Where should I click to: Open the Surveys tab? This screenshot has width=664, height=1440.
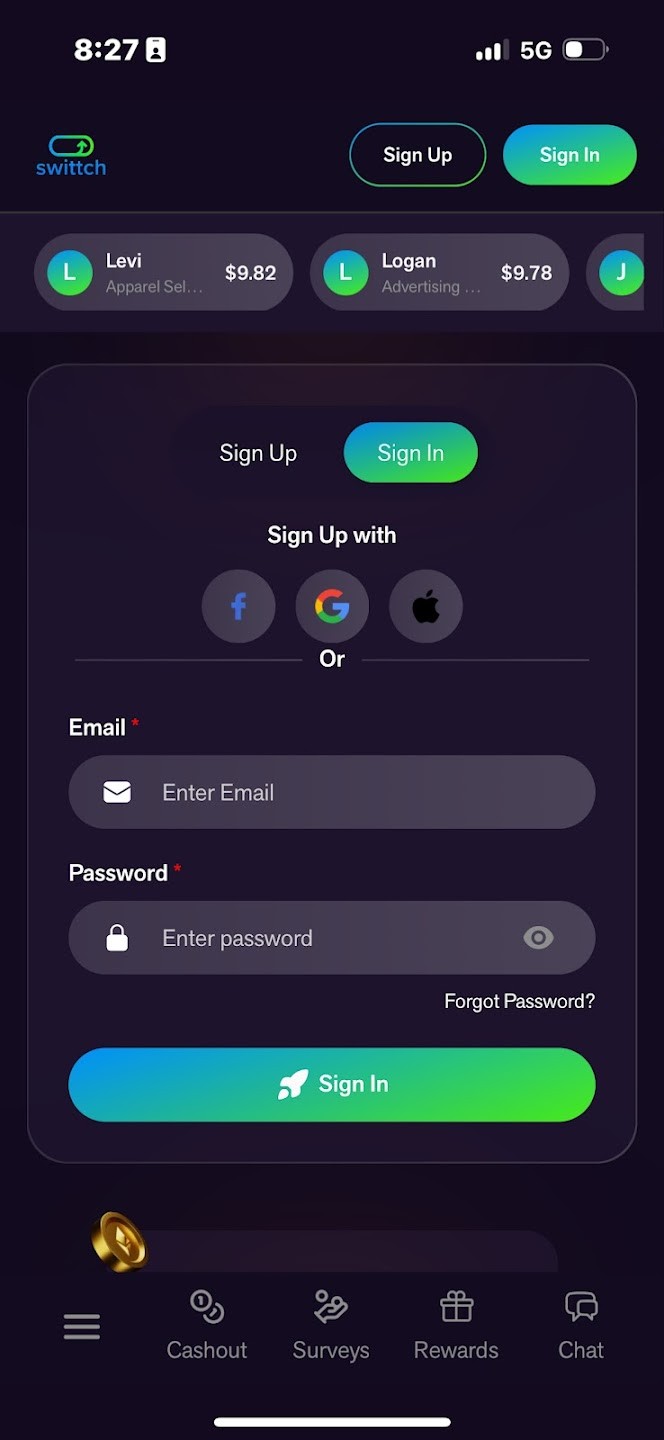(x=331, y=1326)
